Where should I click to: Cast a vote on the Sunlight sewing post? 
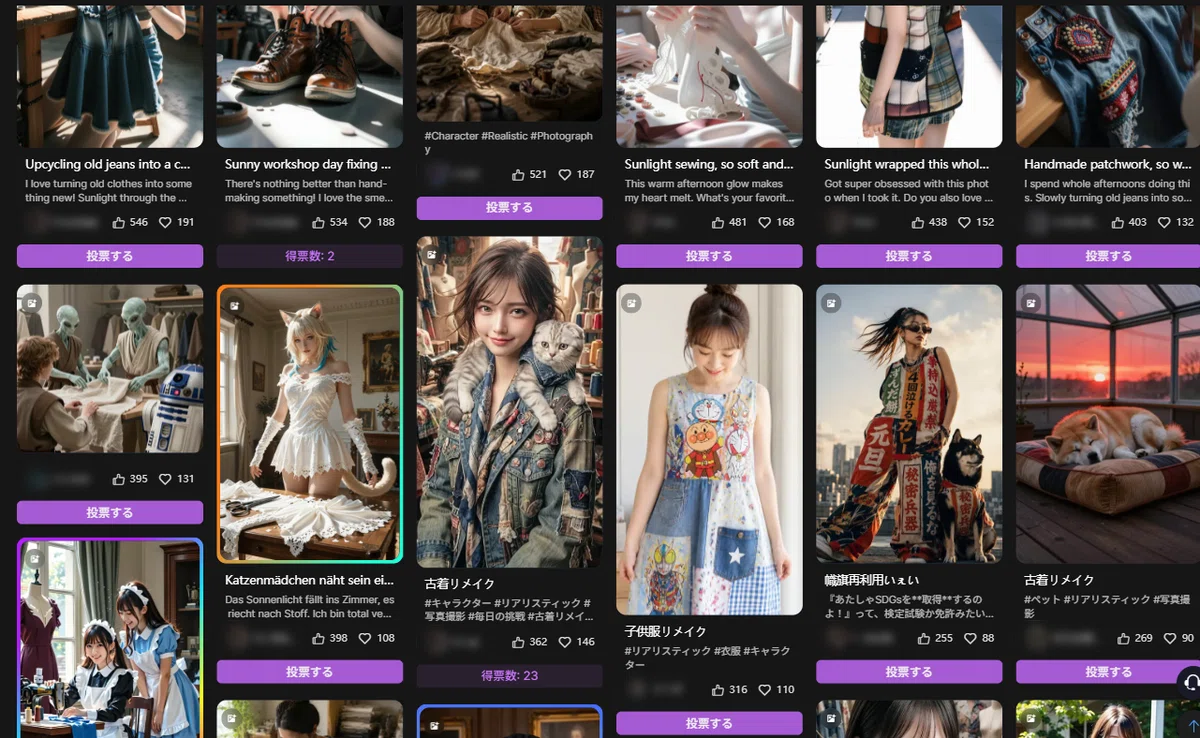(709, 256)
